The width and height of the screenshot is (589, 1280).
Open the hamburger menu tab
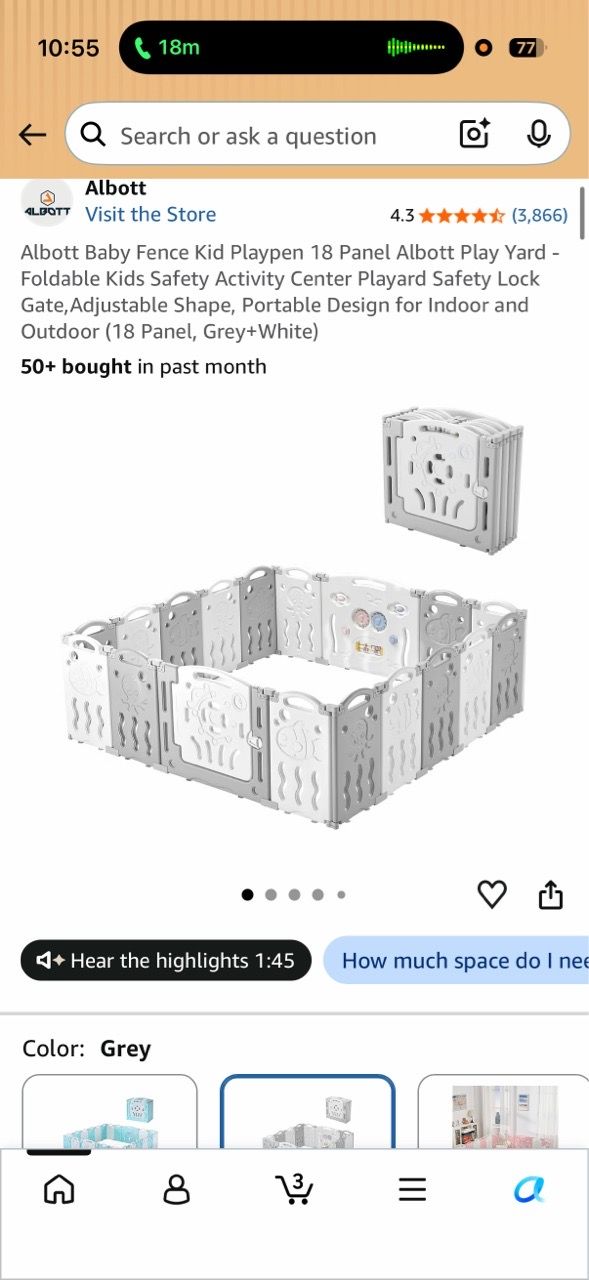click(412, 1189)
